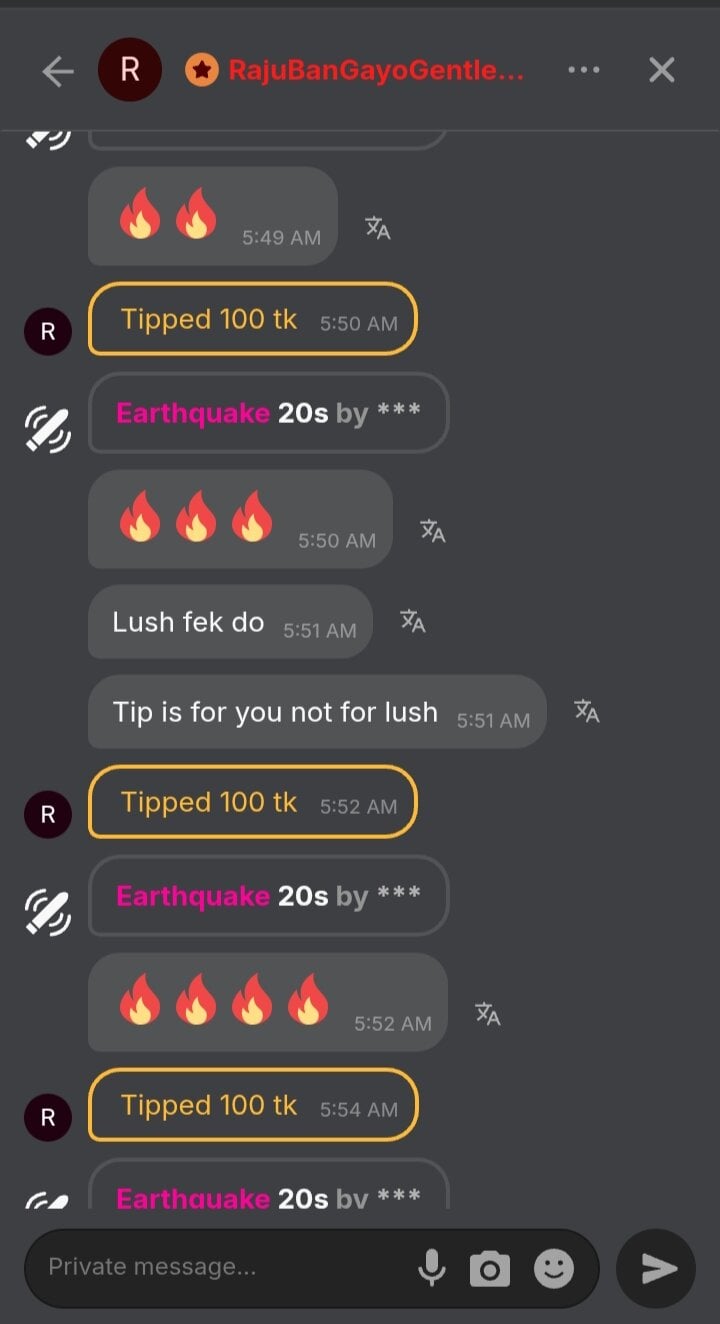Go back with the header arrow

point(58,70)
